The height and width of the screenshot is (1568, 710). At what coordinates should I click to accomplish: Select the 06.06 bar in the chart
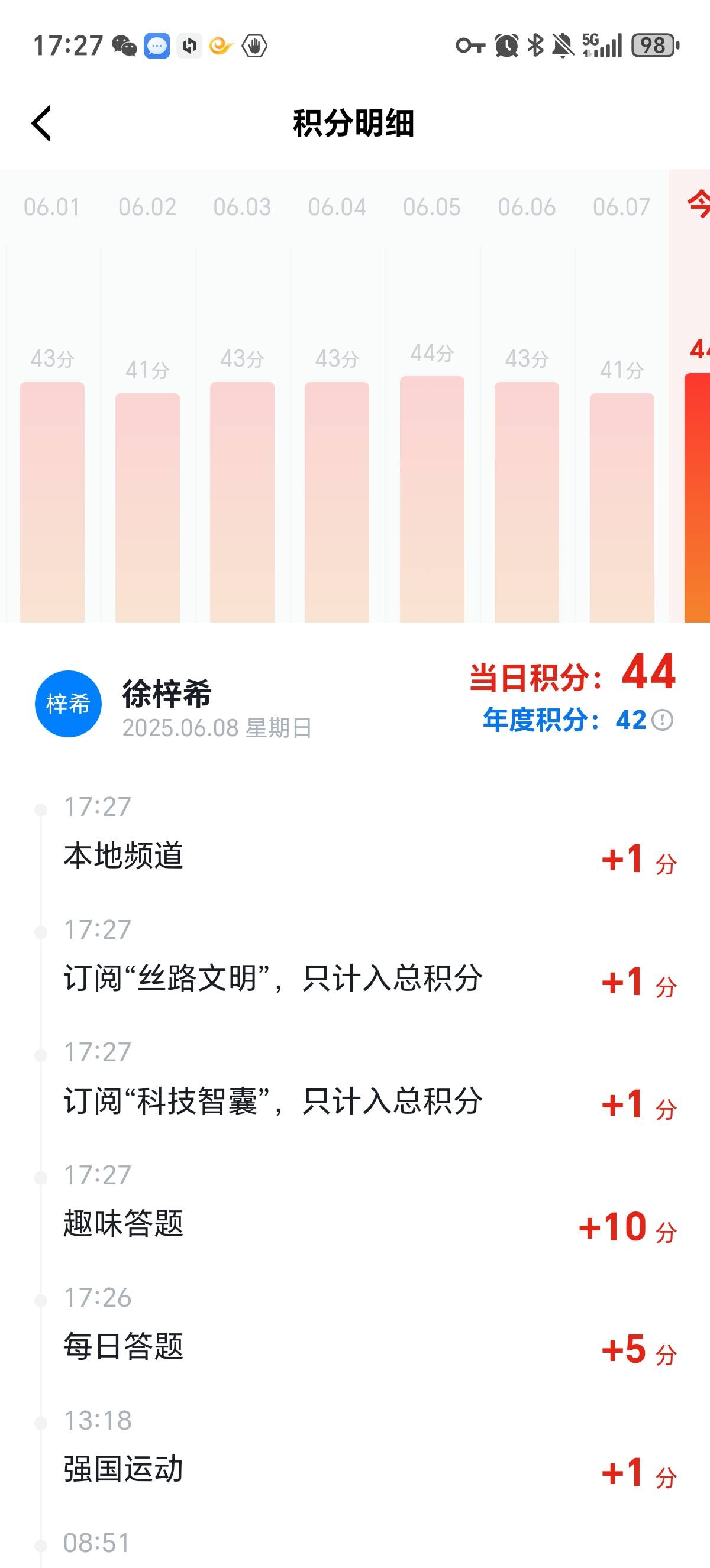(527, 500)
